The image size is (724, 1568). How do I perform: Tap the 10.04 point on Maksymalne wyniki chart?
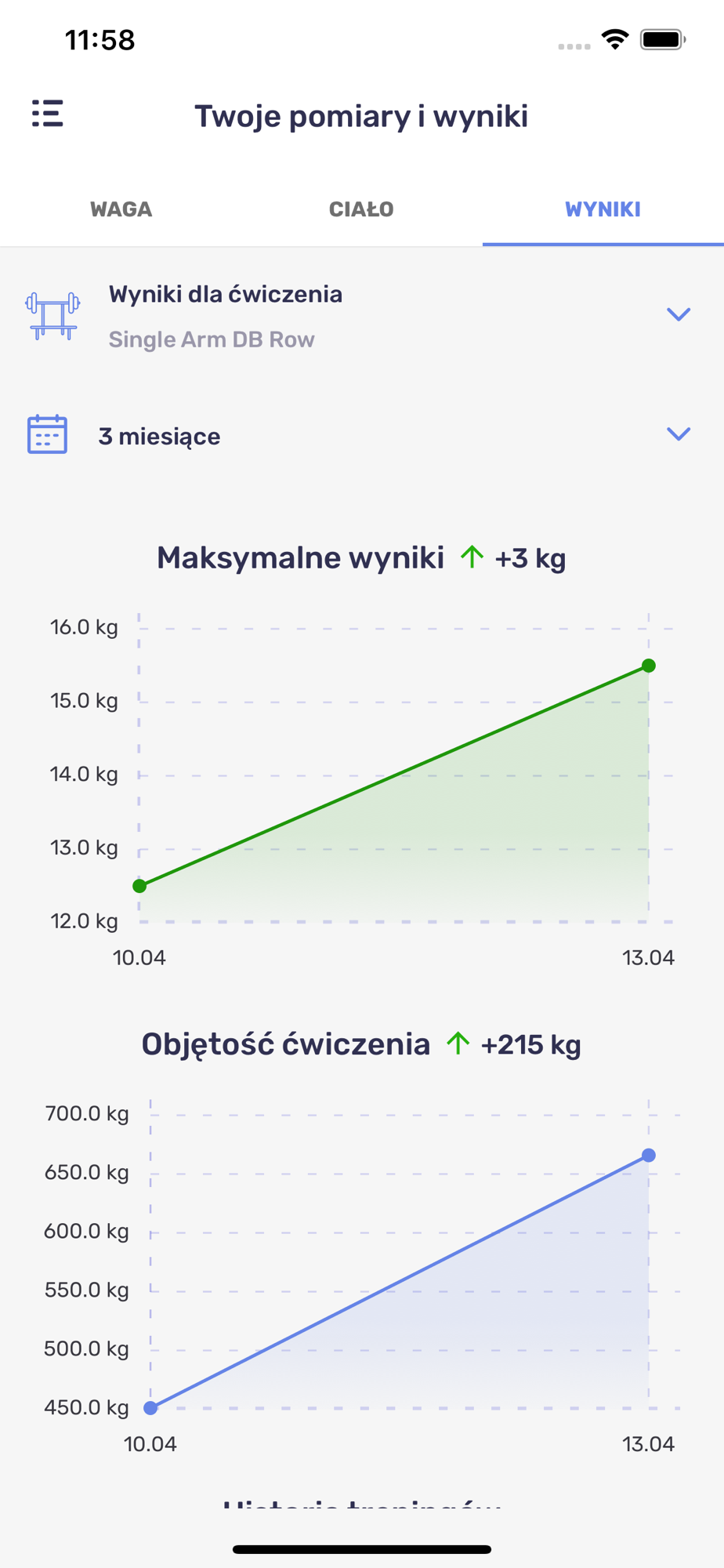click(x=139, y=886)
